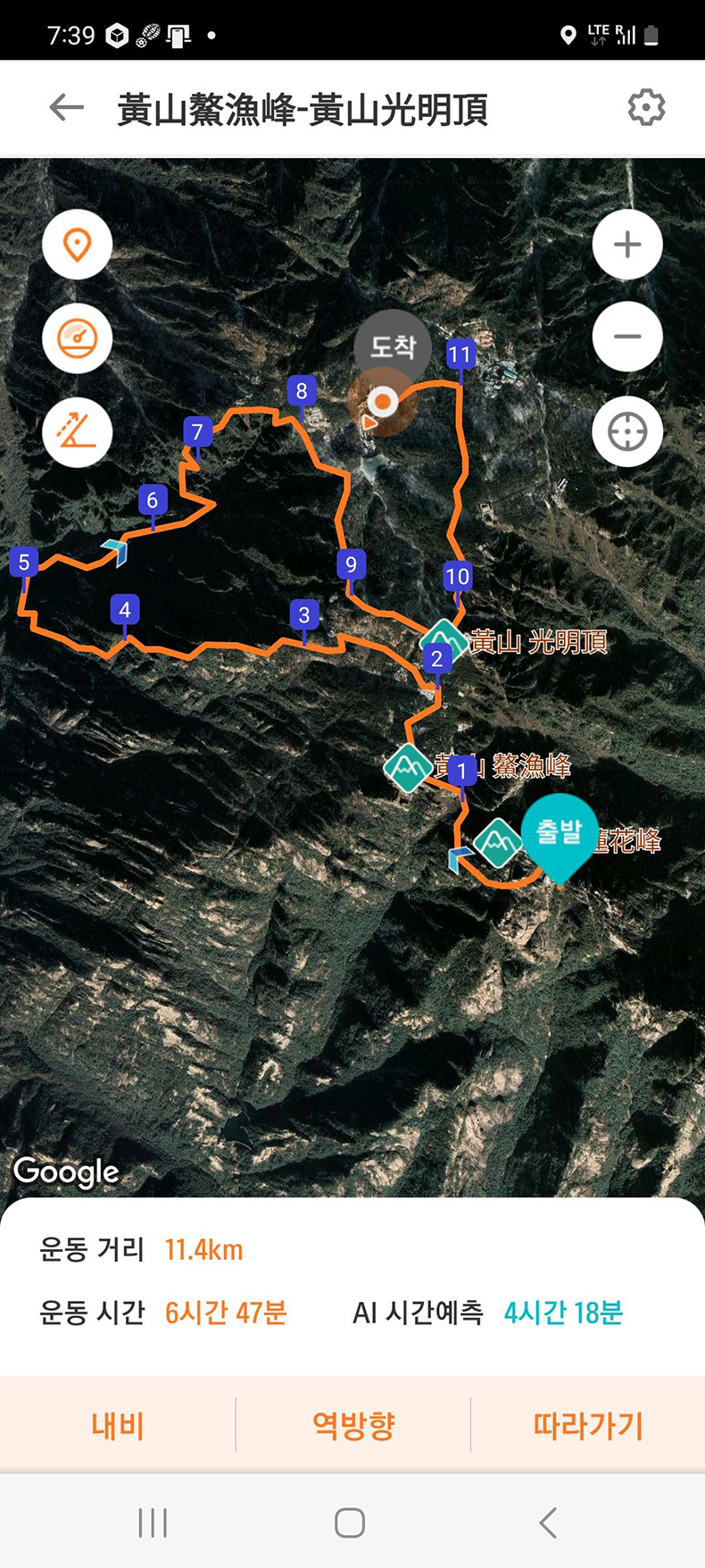Tap the 鰲漁峰 peak marker
705x1568 pixels.
(408, 767)
